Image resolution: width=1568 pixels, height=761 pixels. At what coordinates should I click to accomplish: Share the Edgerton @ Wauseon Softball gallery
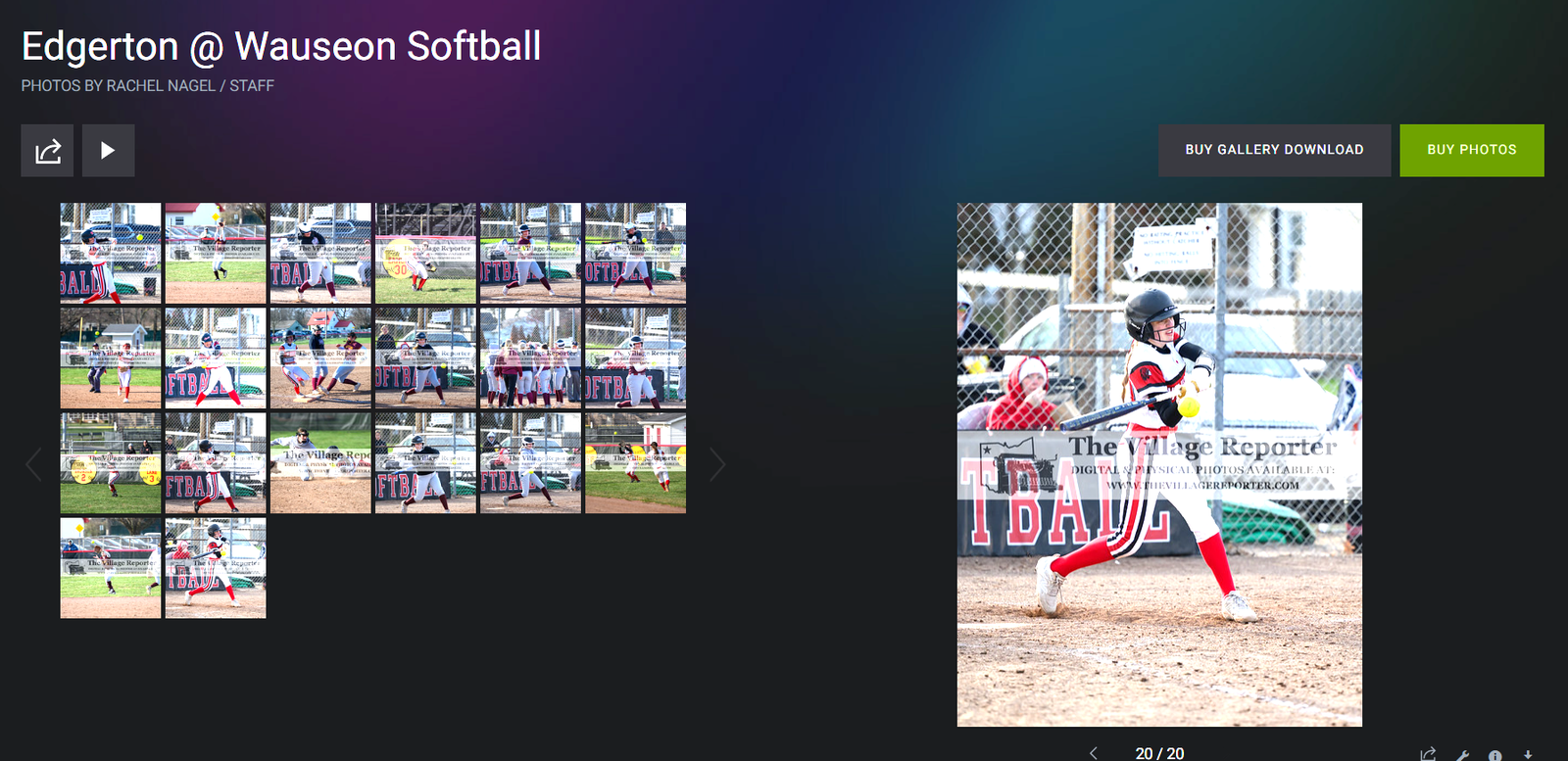coord(47,151)
